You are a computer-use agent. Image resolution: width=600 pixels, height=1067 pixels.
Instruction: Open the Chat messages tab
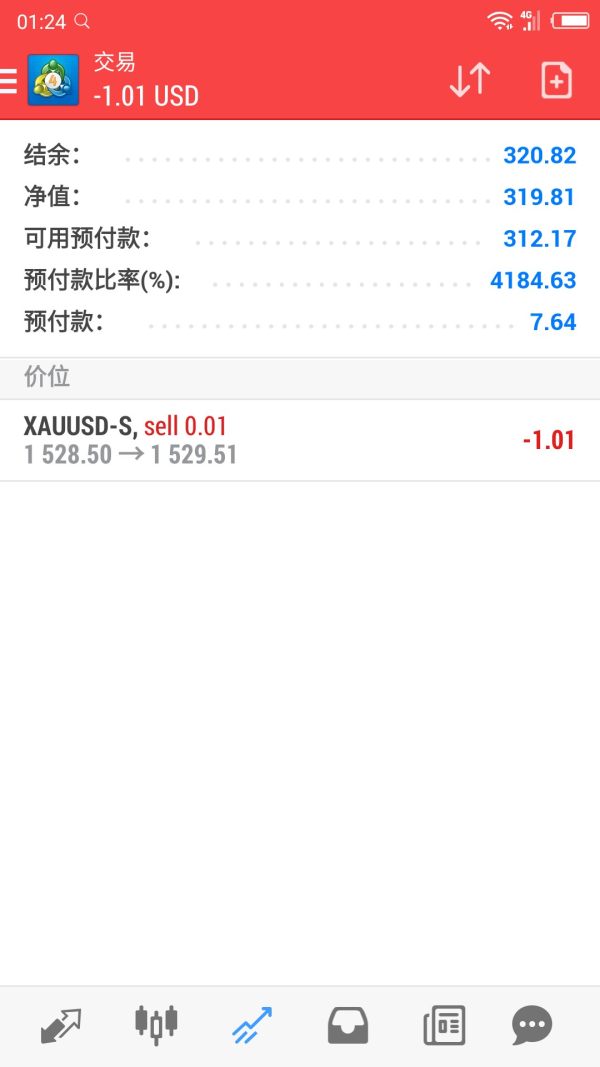(532, 1025)
